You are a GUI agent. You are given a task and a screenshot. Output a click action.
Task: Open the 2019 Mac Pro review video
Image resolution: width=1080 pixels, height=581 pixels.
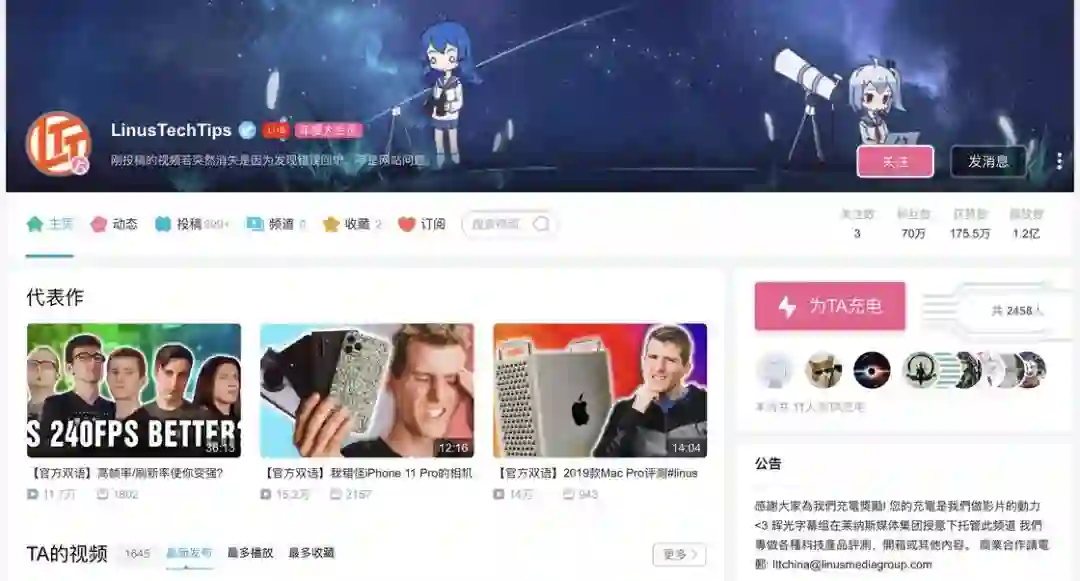pos(600,390)
